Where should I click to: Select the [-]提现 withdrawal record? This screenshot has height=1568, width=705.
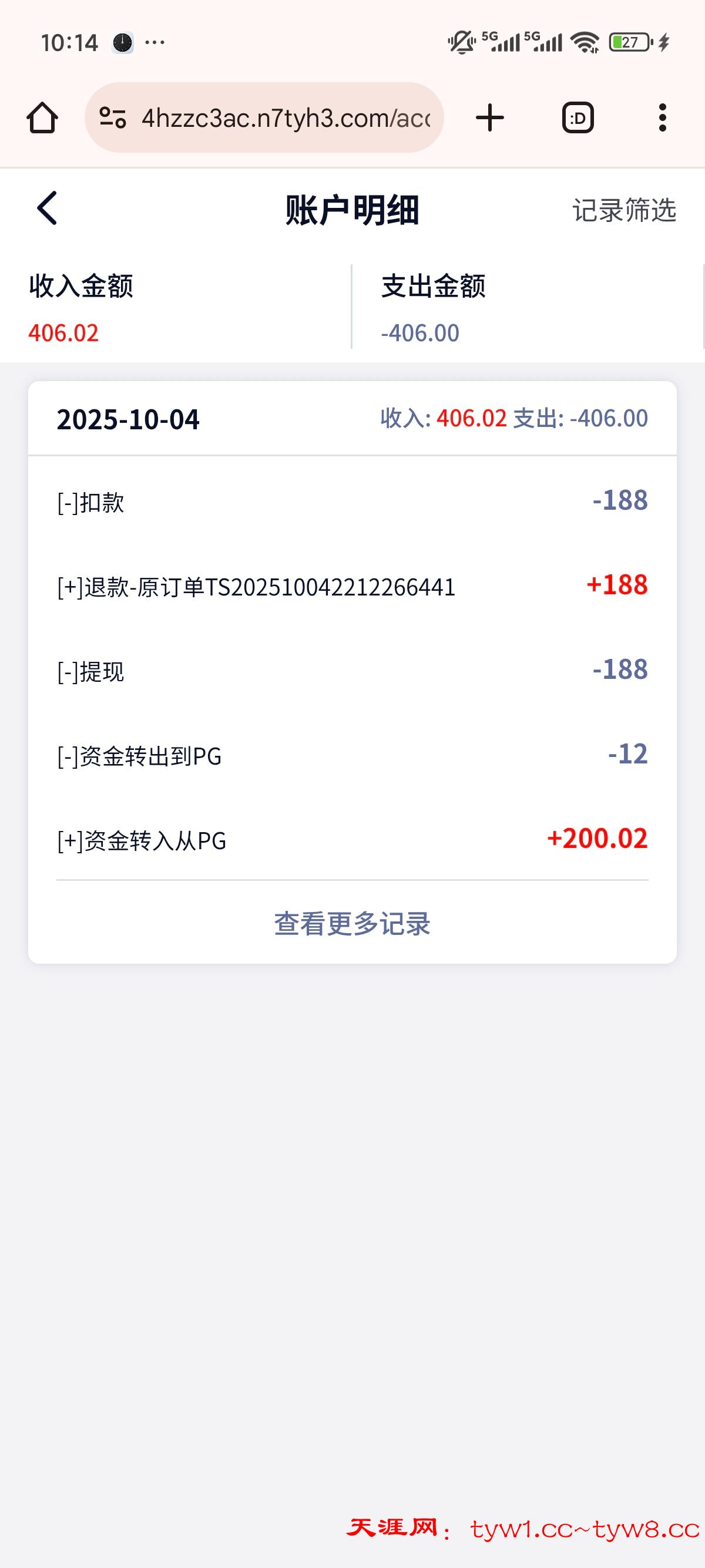[352, 671]
